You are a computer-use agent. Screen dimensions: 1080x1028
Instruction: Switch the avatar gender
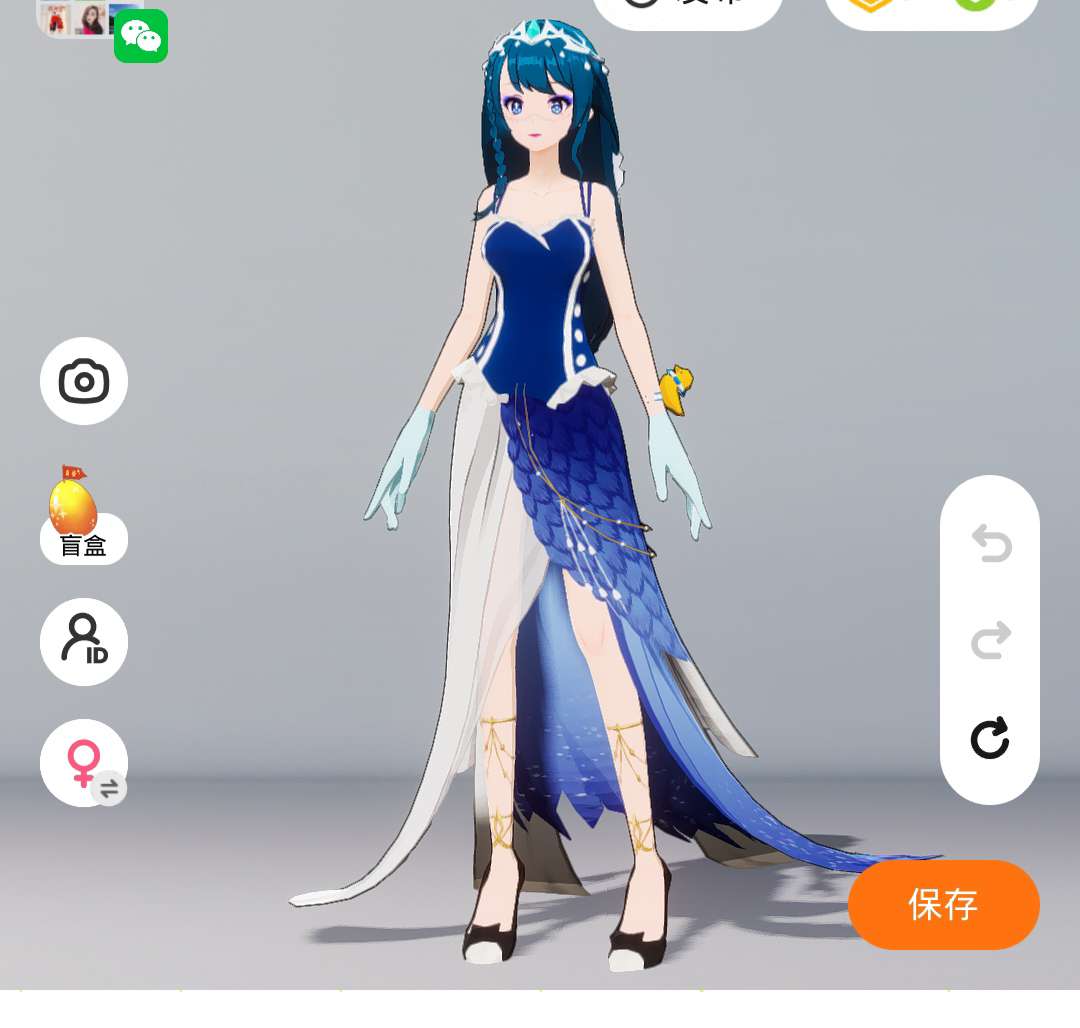pos(84,763)
